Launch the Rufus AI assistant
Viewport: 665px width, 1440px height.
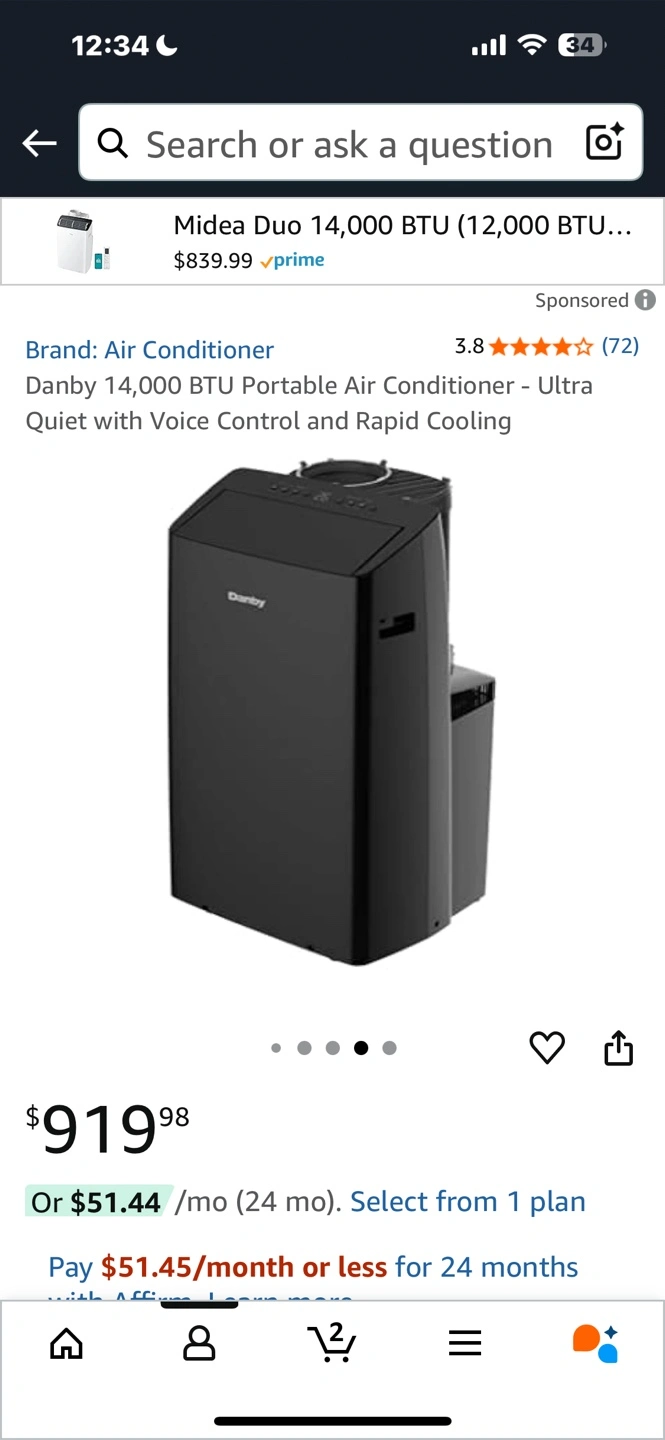tap(595, 1343)
